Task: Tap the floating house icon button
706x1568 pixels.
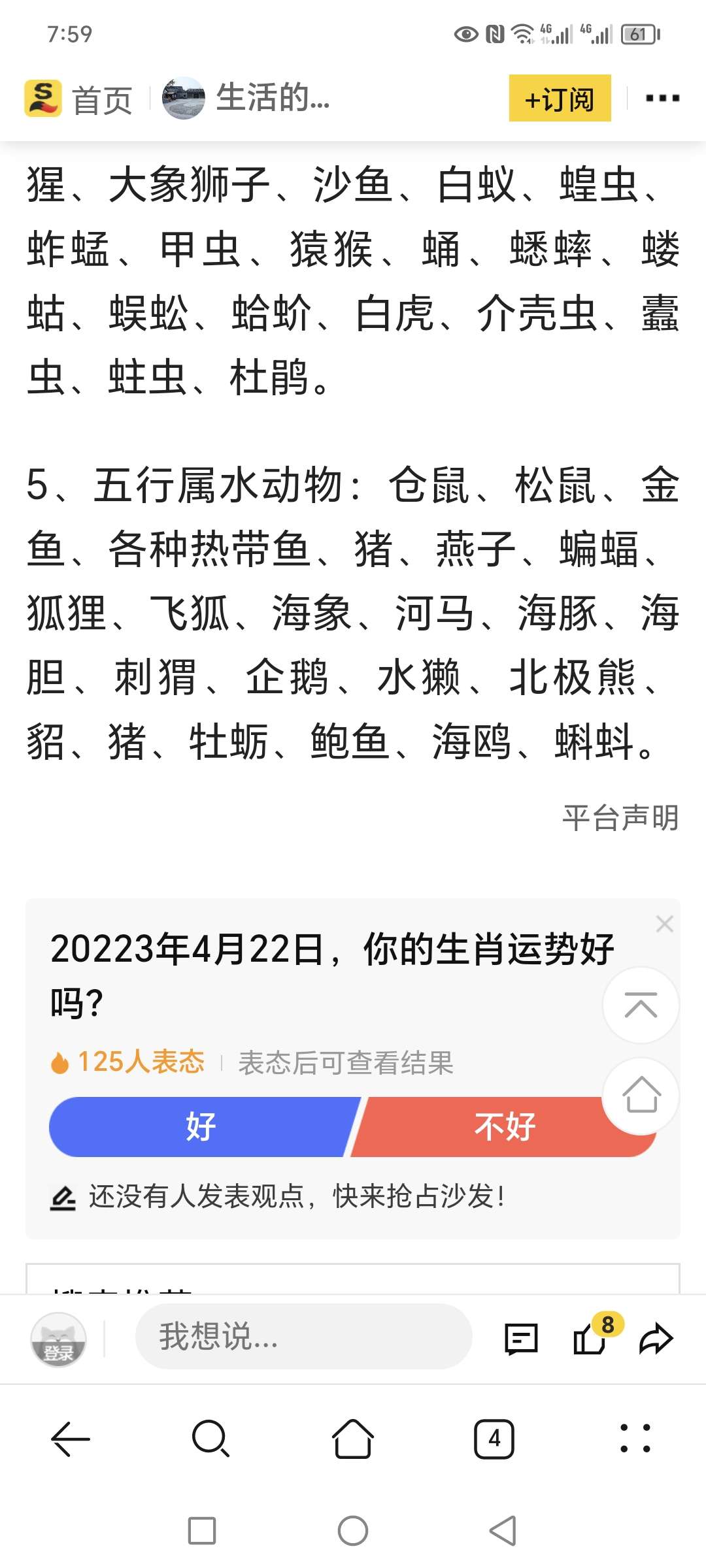Action: click(641, 1095)
